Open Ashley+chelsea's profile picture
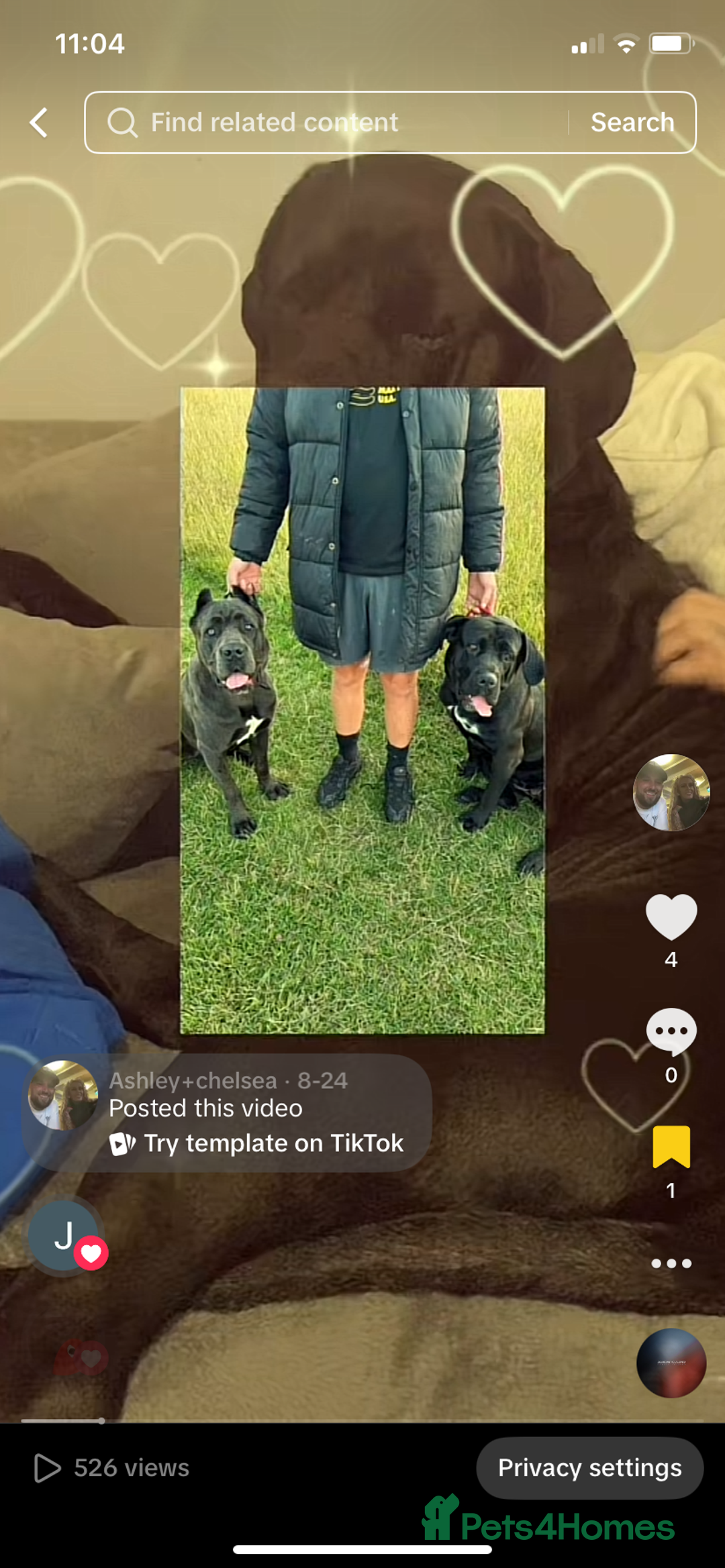This screenshot has width=725, height=1568. pyautogui.click(x=671, y=792)
